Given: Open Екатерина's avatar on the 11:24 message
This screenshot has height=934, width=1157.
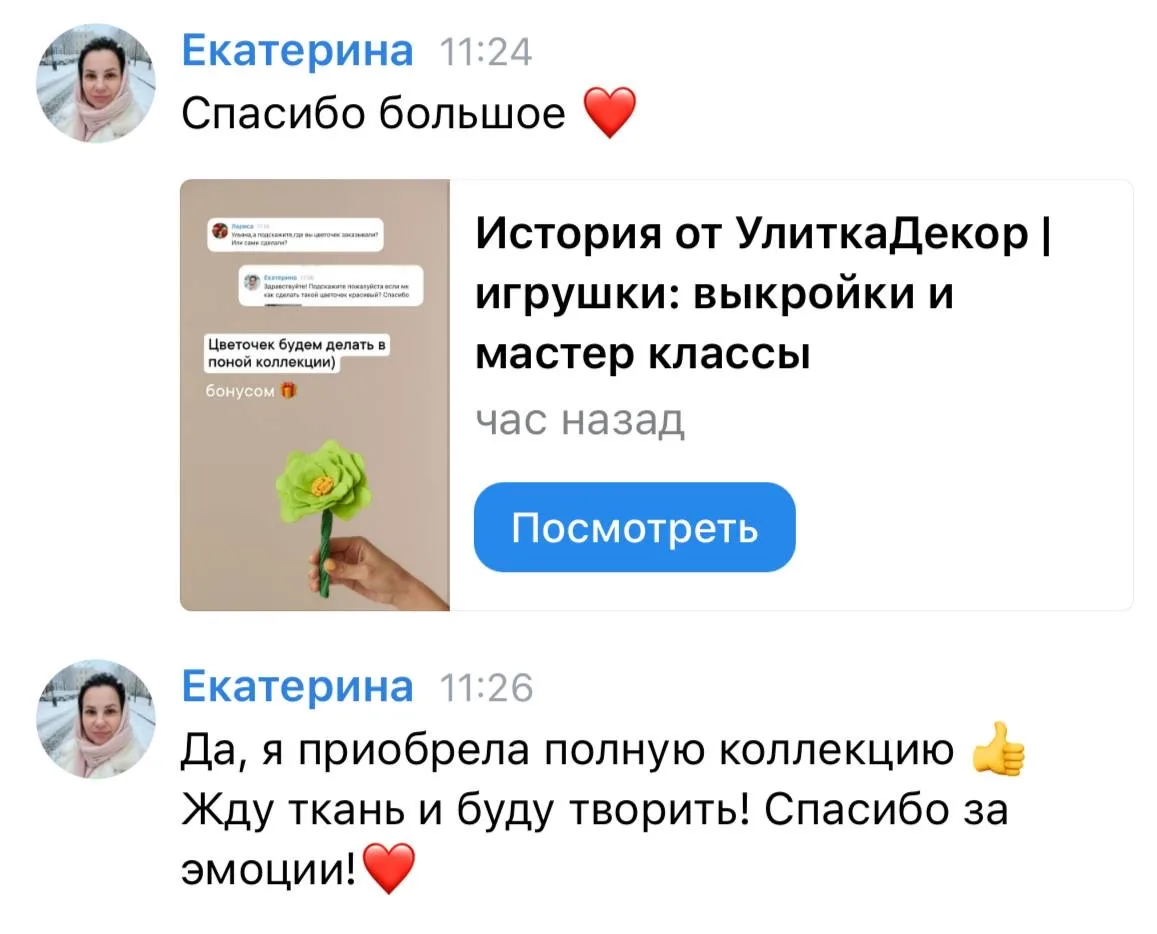Looking at the screenshot, I should [x=96, y=83].
